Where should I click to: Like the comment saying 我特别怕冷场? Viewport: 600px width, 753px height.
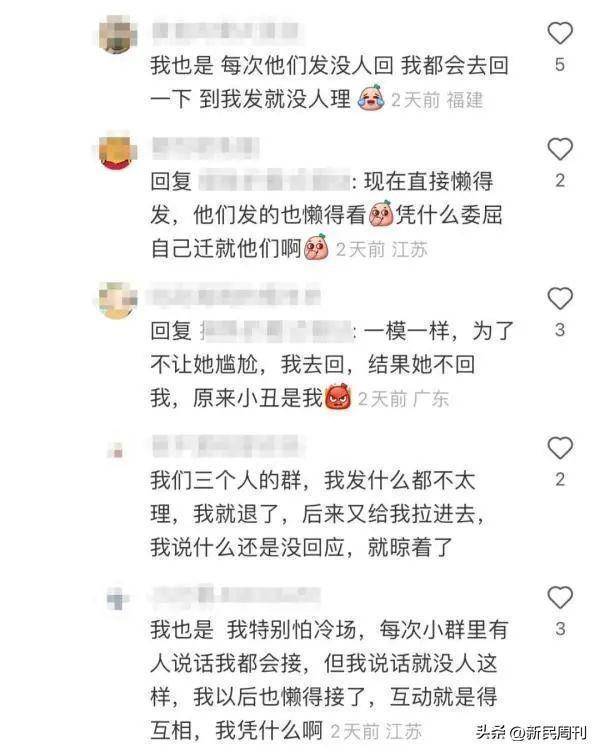click(x=561, y=597)
